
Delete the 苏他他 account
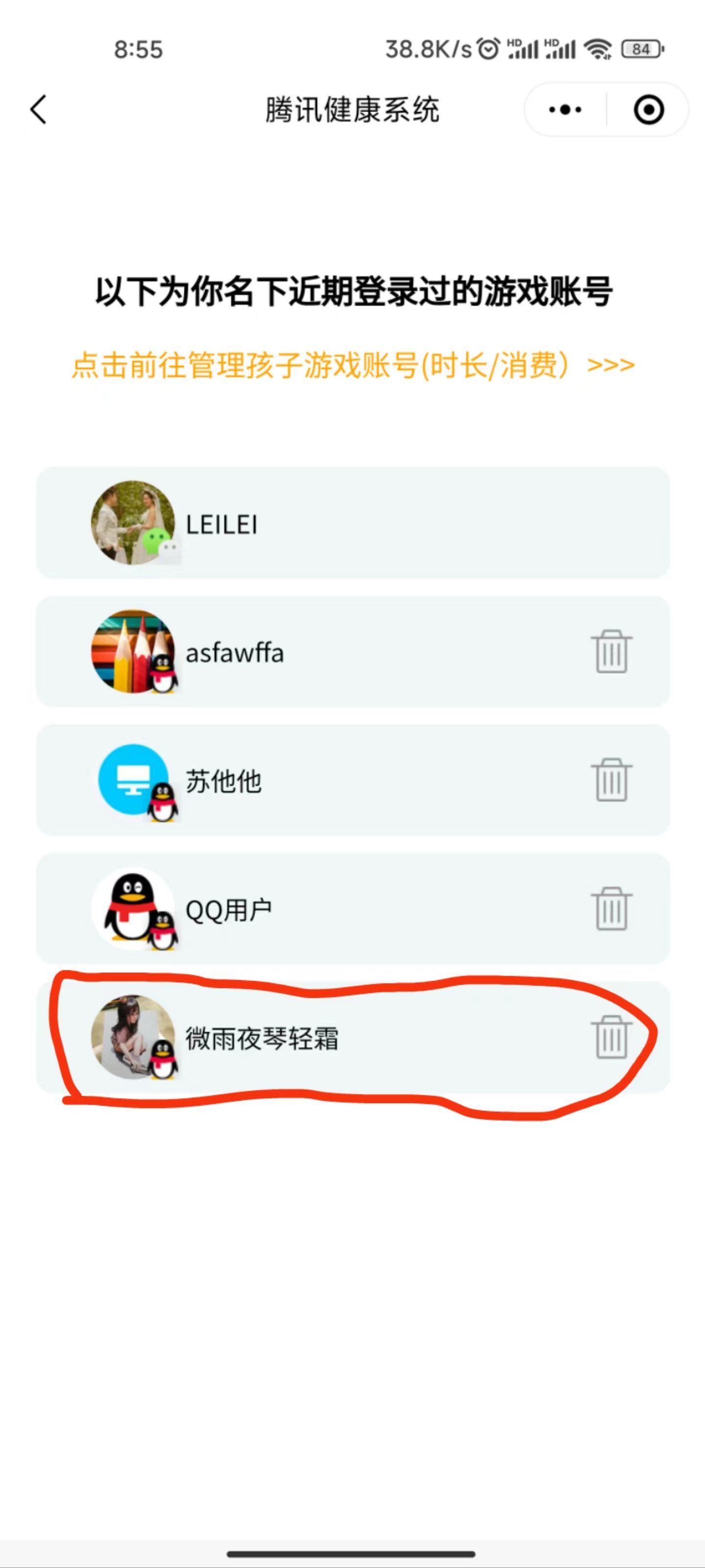click(x=611, y=780)
